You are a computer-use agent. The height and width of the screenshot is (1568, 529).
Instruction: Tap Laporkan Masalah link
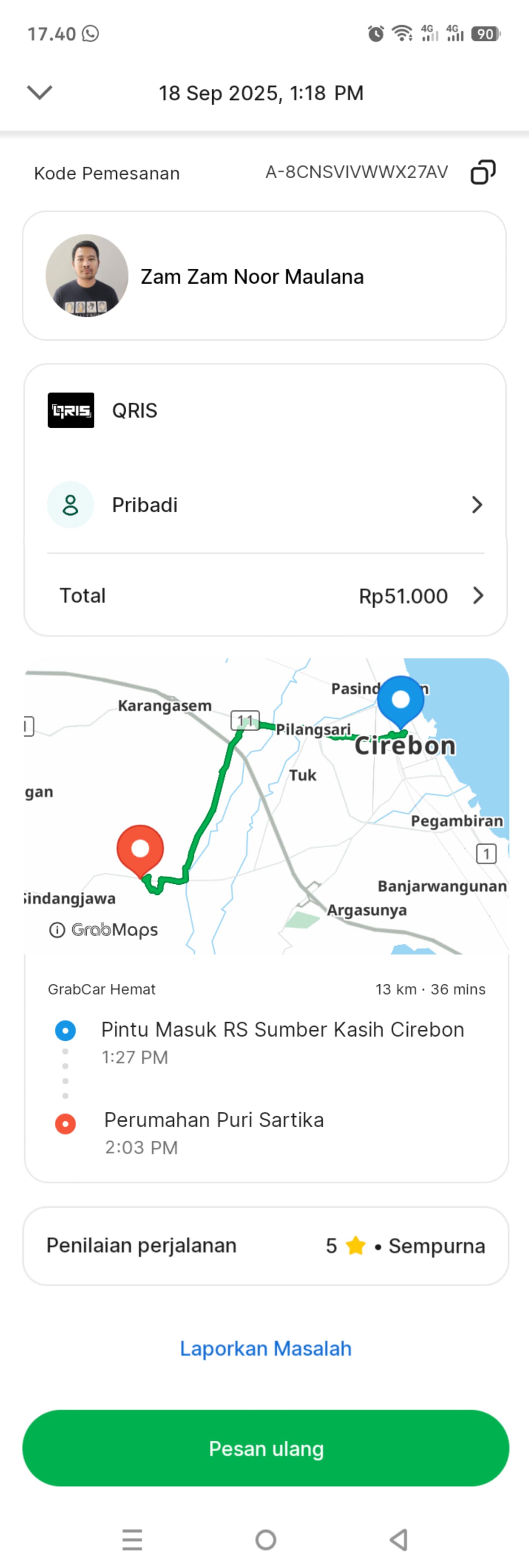[x=265, y=1348]
